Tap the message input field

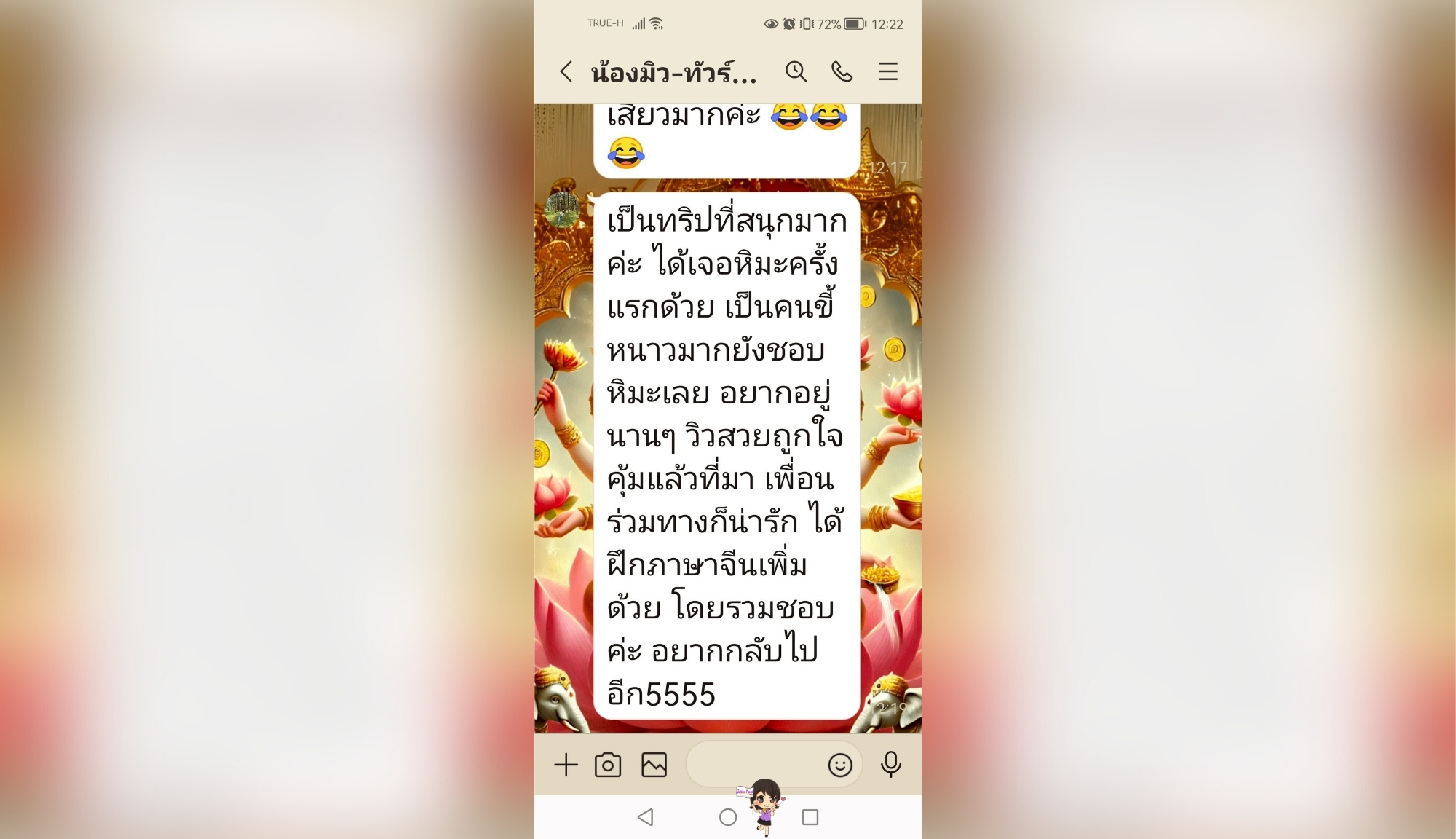(753, 764)
